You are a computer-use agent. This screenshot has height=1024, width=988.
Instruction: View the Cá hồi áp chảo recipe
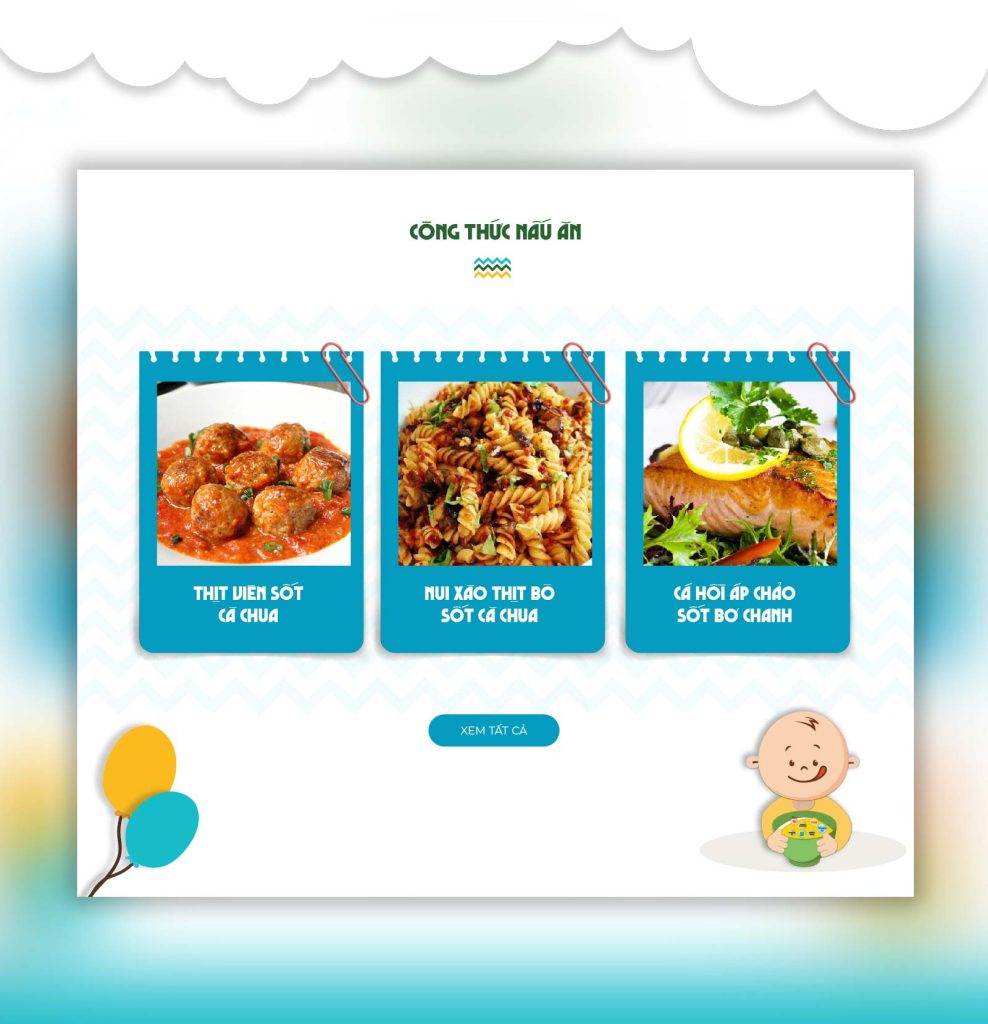(x=735, y=604)
